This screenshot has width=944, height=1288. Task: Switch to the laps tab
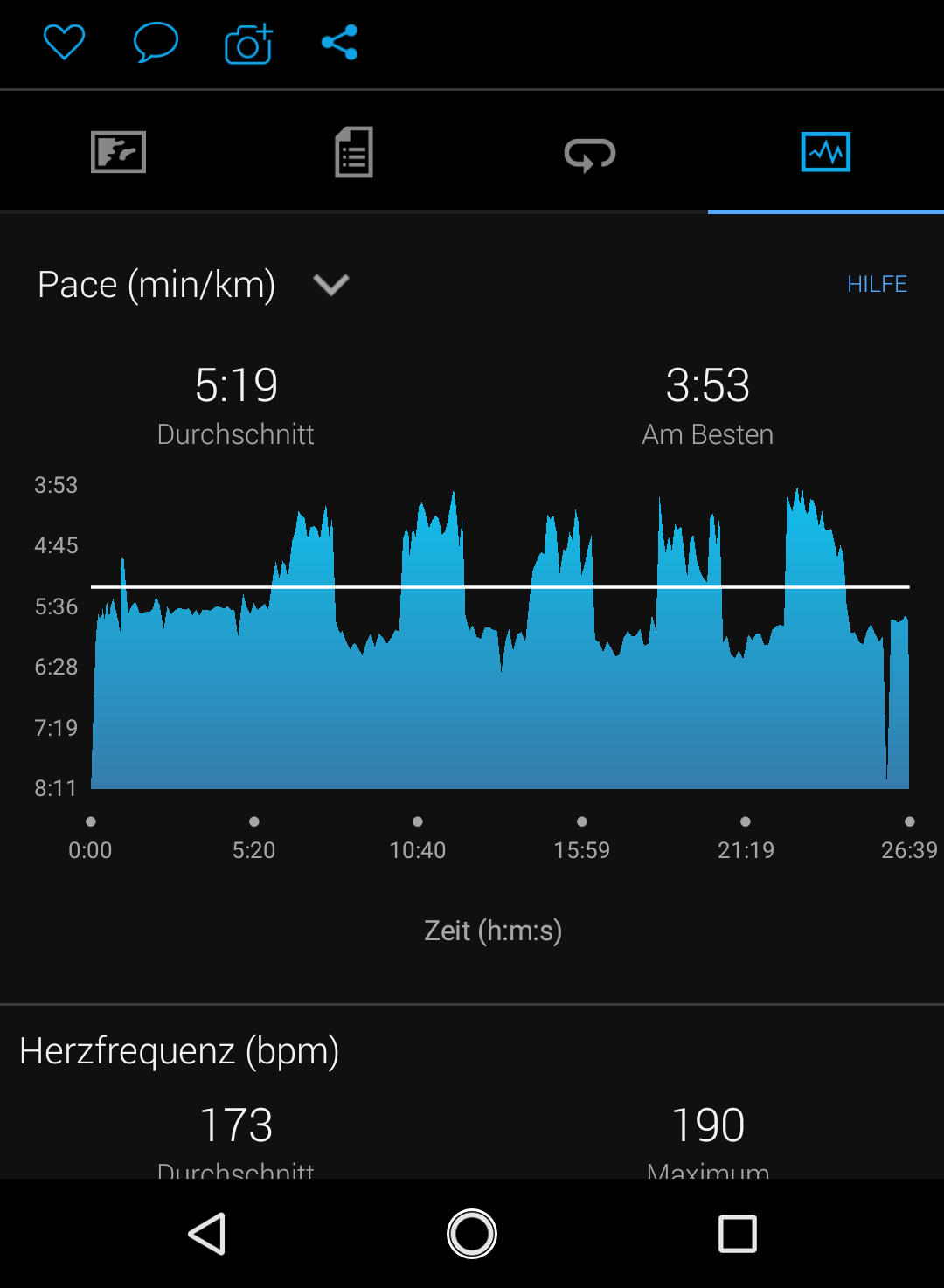(x=590, y=154)
